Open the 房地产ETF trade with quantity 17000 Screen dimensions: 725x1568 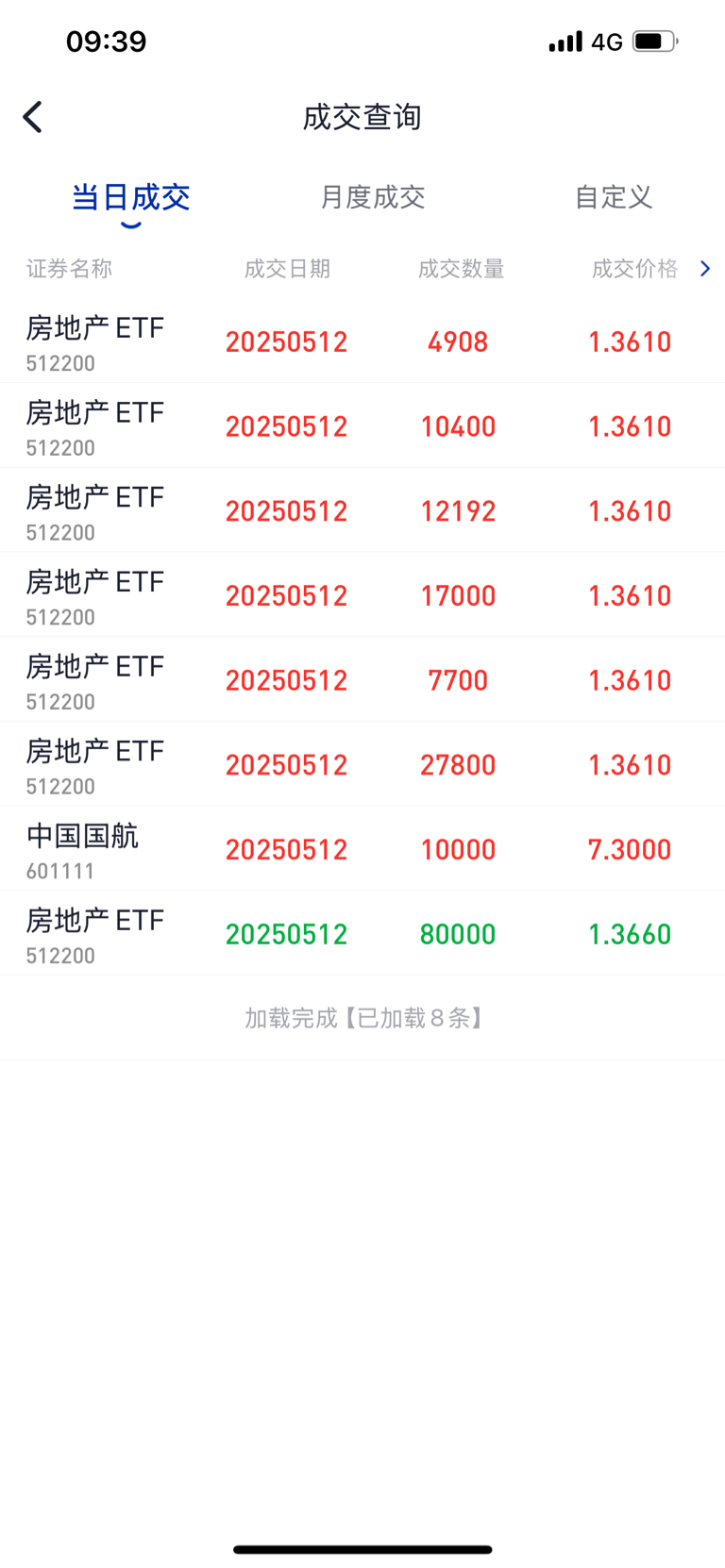(x=362, y=595)
